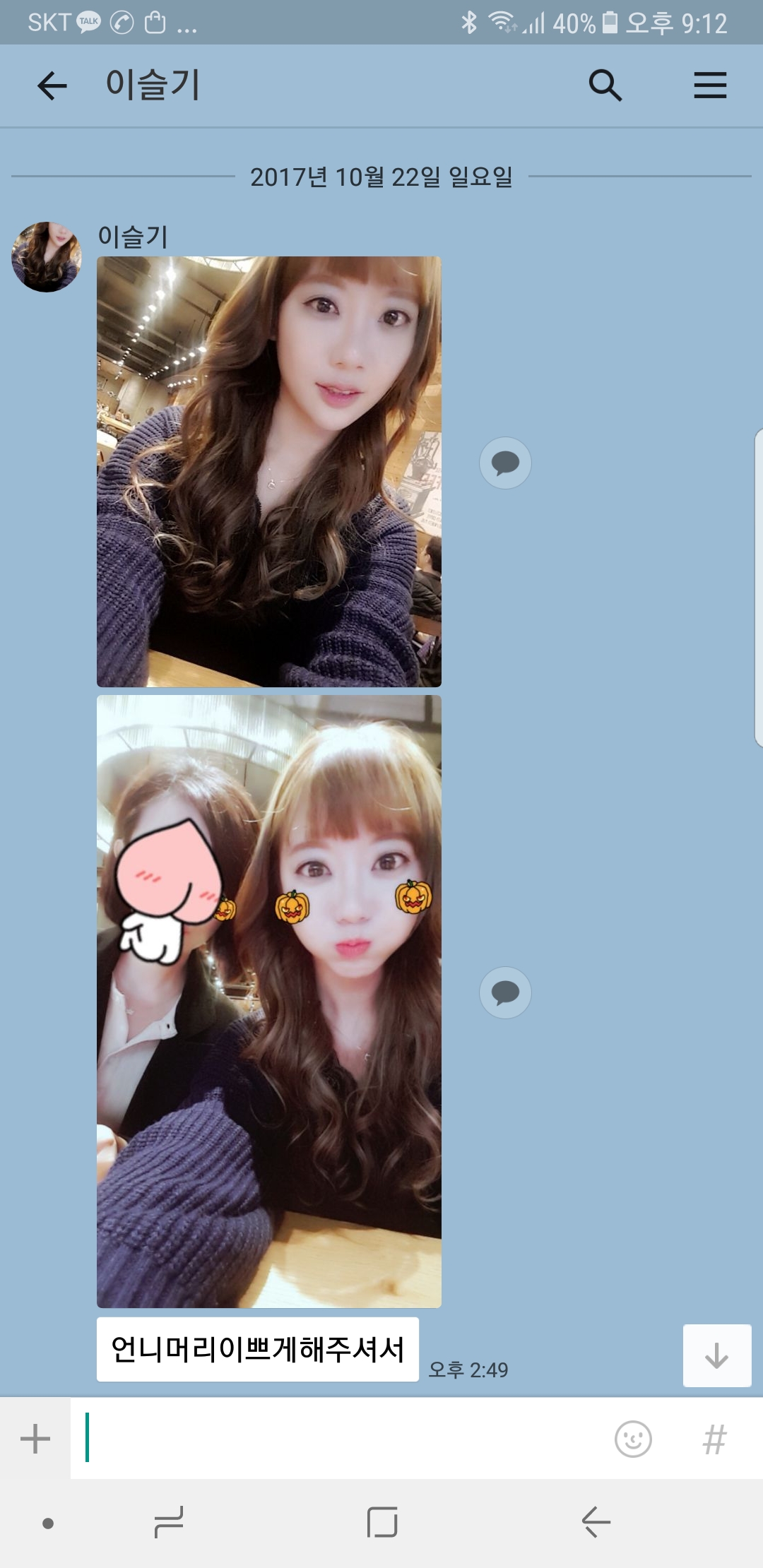Viewport: 763px width, 1568px height.
Task: Open the first selfie photo
Action: click(268, 471)
